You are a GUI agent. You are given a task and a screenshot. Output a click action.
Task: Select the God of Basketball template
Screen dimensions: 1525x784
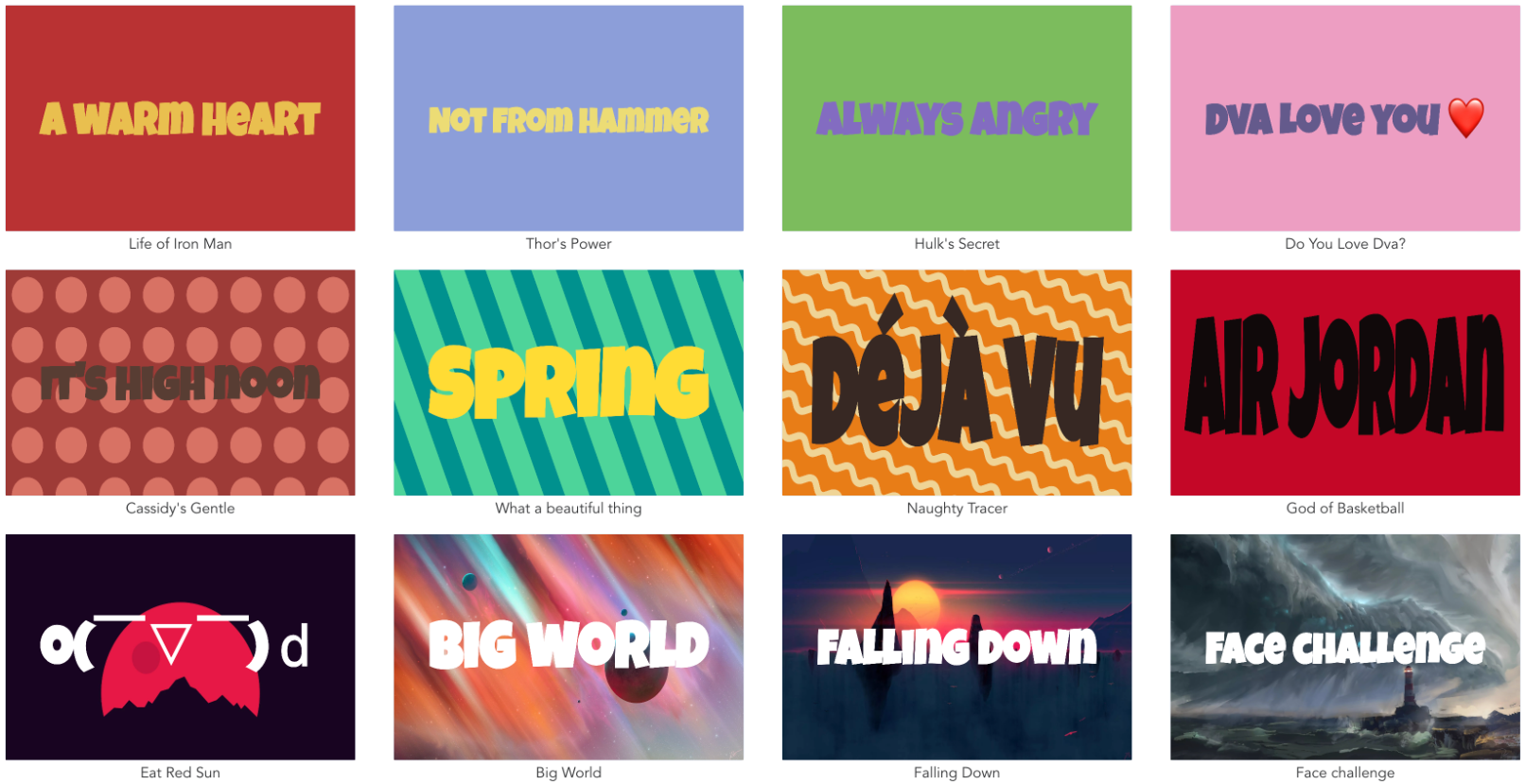pos(1344,382)
